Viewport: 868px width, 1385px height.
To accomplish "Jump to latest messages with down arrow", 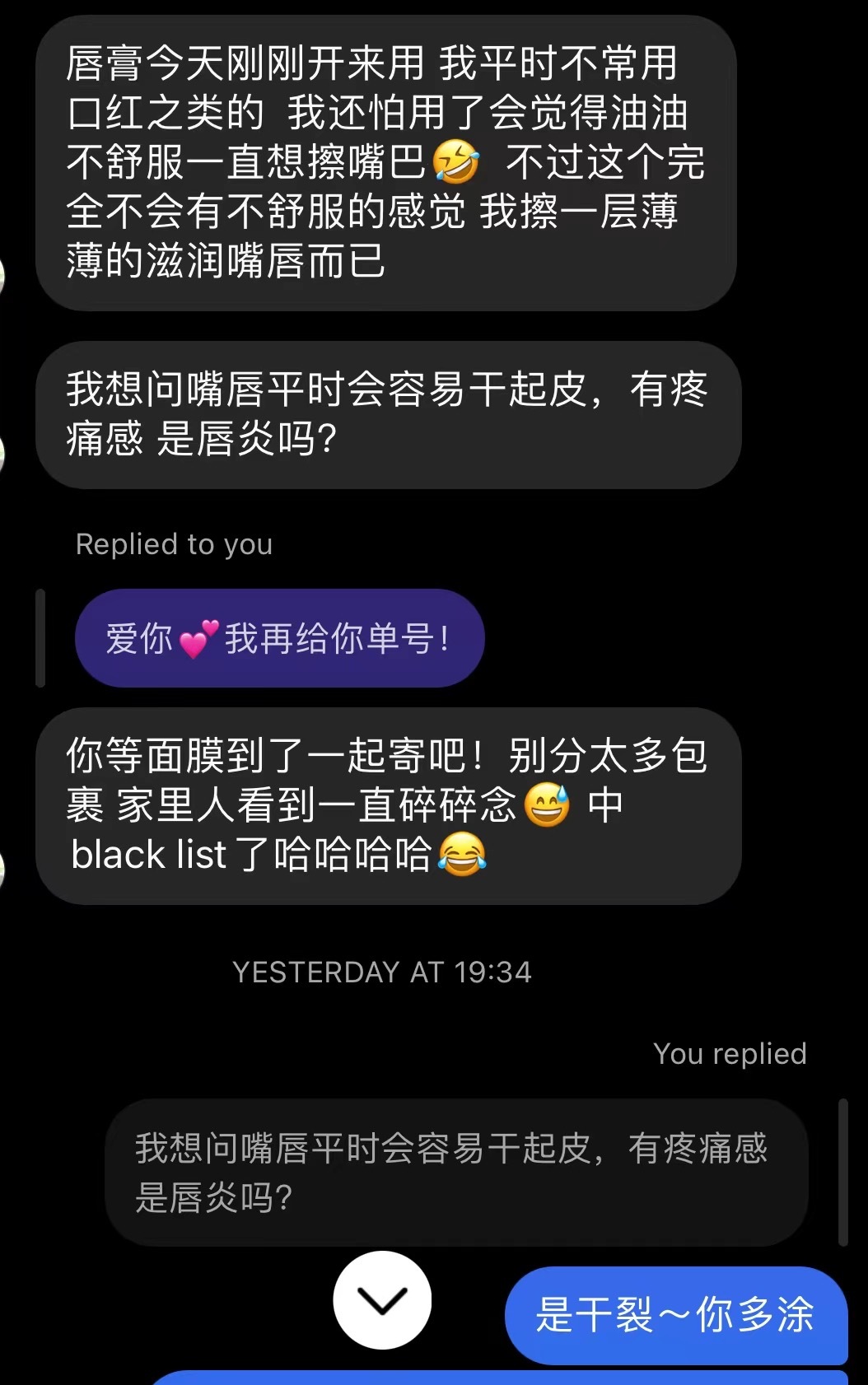I will 382,1299.
